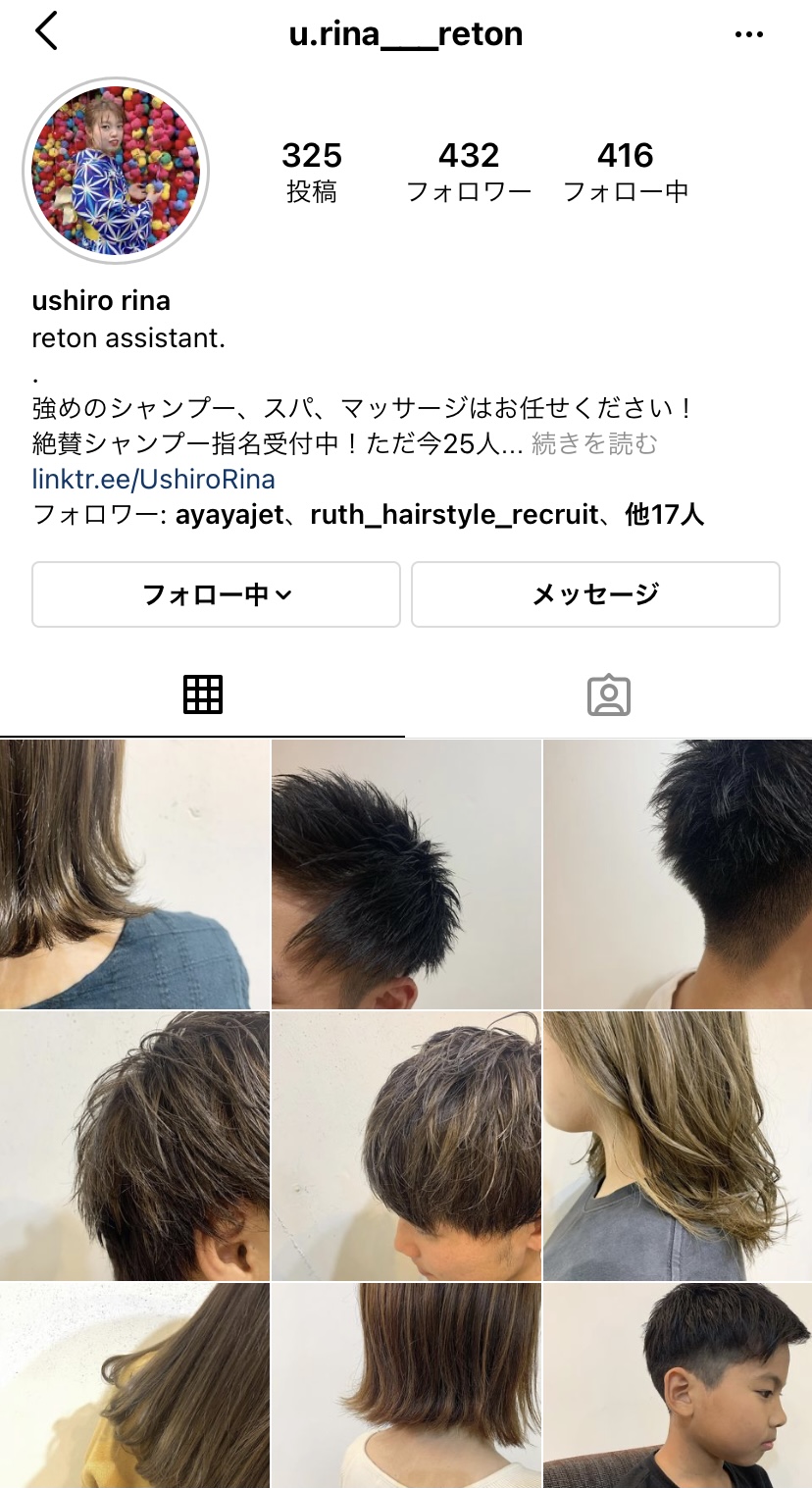This screenshot has width=812, height=1488.
Task: Go back using the top-left arrow
Action: point(46,33)
